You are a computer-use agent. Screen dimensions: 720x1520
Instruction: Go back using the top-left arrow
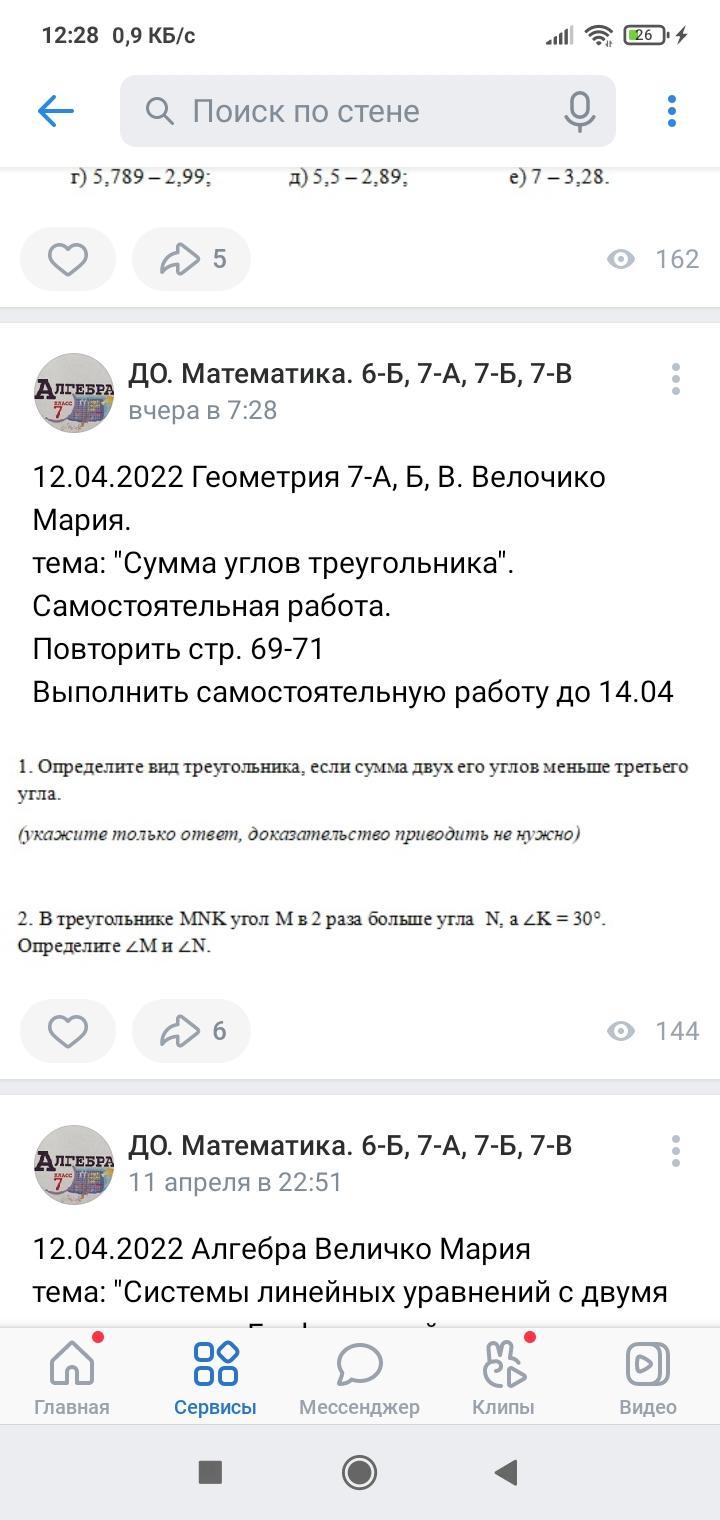[x=56, y=111]
